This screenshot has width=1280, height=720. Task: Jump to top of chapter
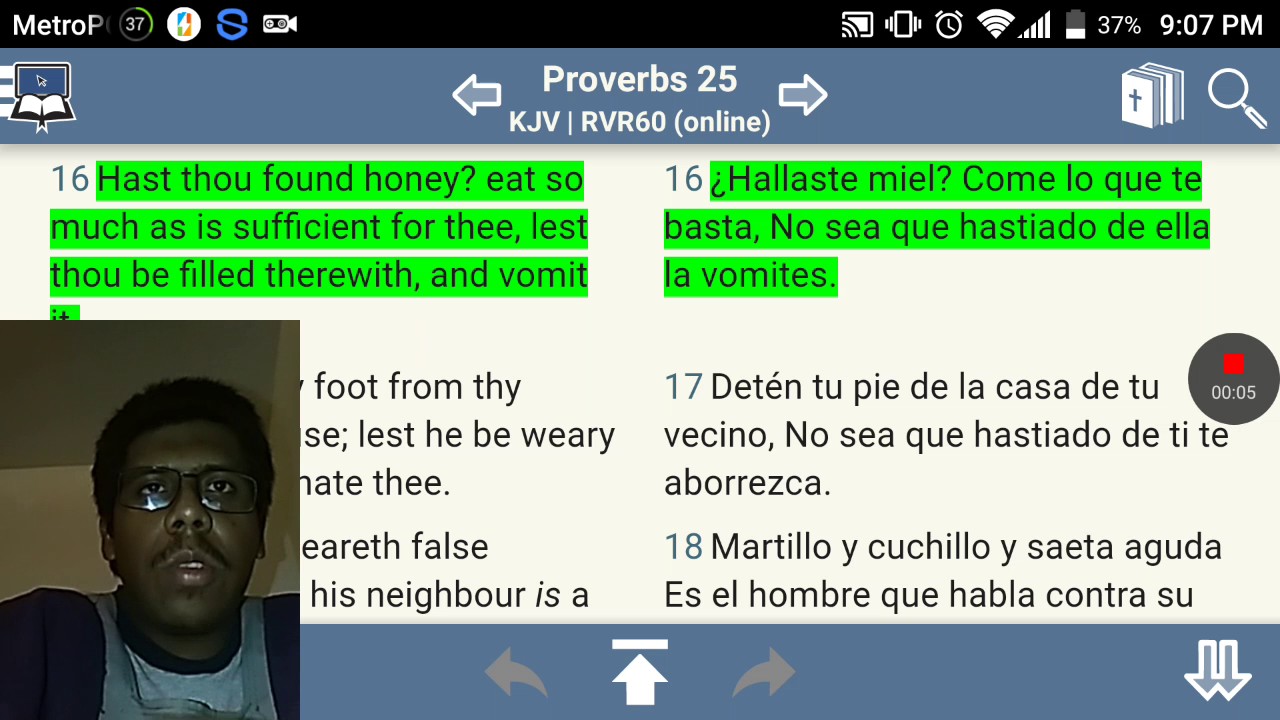[639, 672]
